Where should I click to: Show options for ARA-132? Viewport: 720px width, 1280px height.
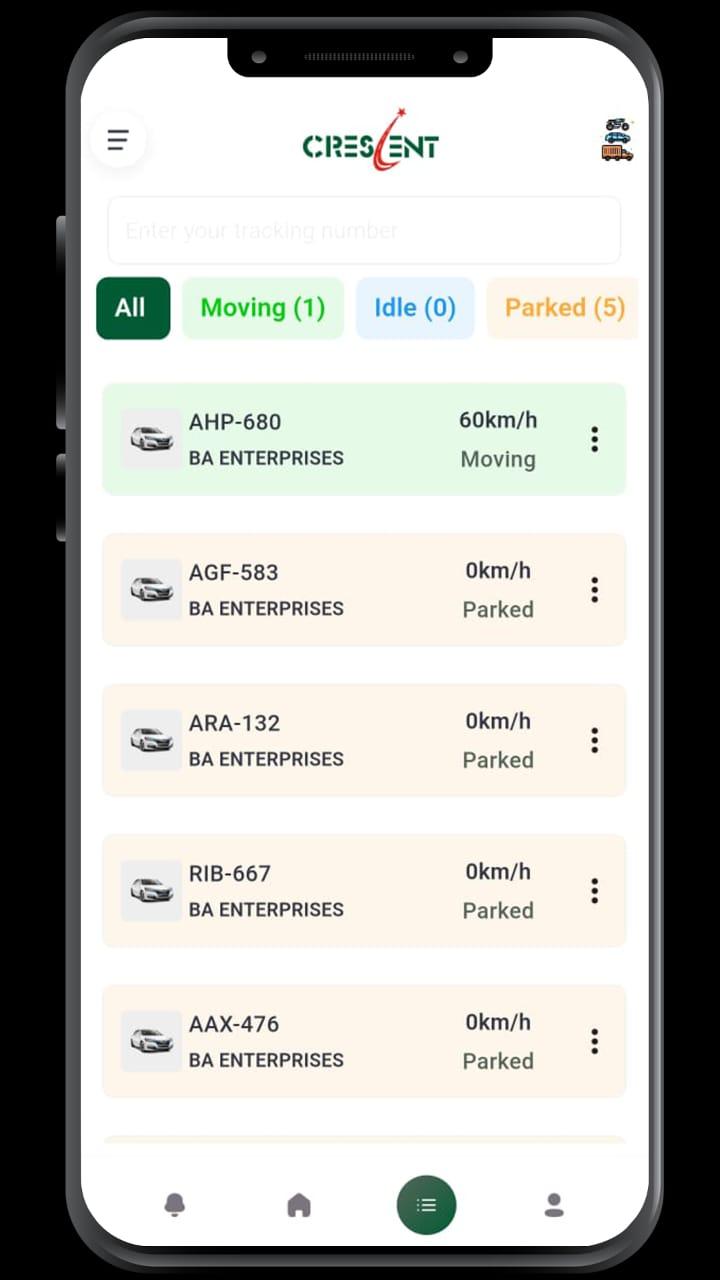[x=594, y=740]
